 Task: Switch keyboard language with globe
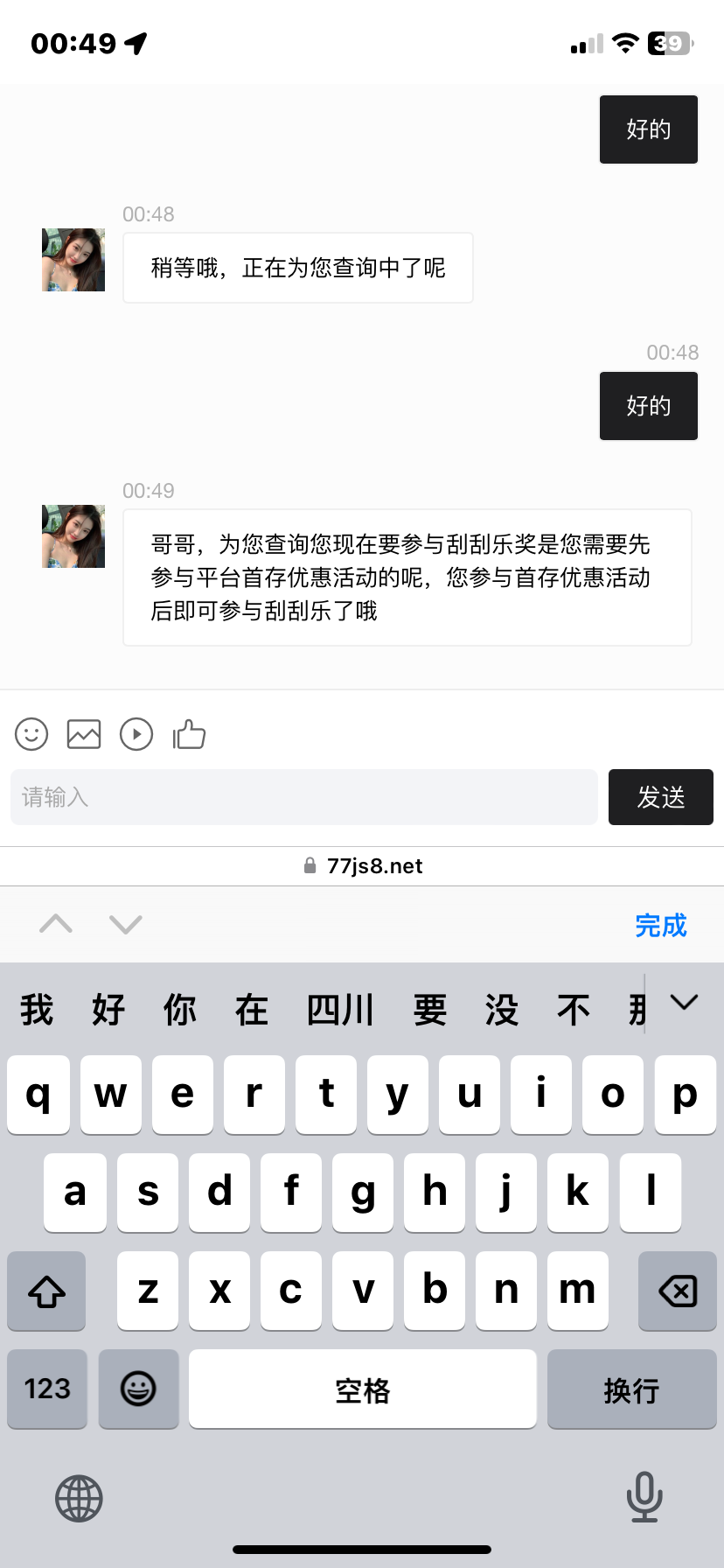[79, 1498]
